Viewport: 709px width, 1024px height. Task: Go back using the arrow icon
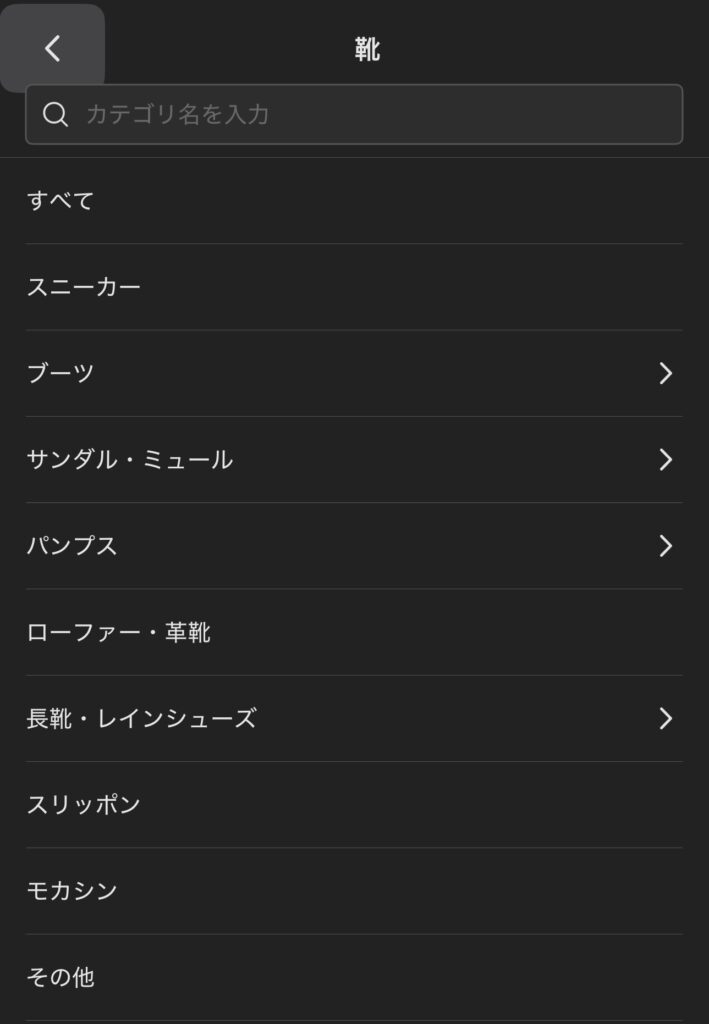(52, 48)
